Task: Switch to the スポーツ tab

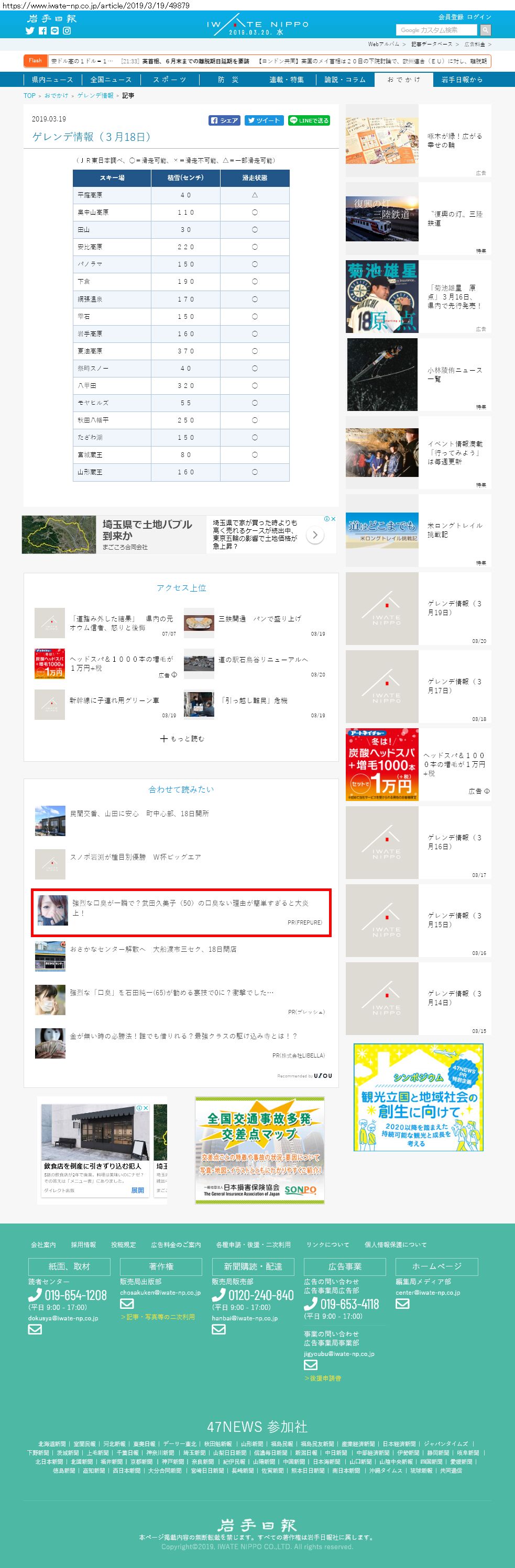Action: pyautogui.click(x=169, y=80)
